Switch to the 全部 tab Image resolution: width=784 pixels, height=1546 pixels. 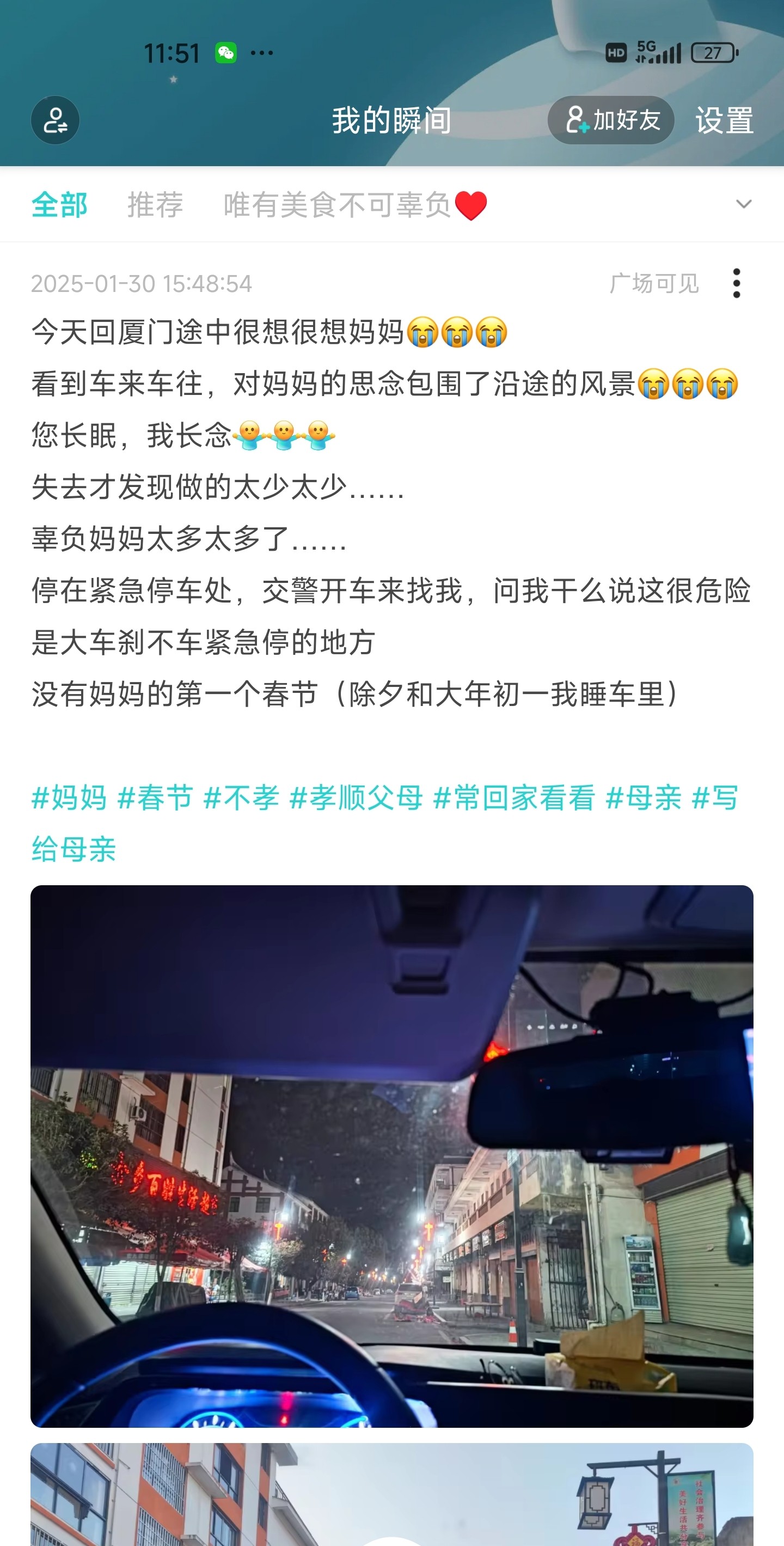(x=59, y=205)
